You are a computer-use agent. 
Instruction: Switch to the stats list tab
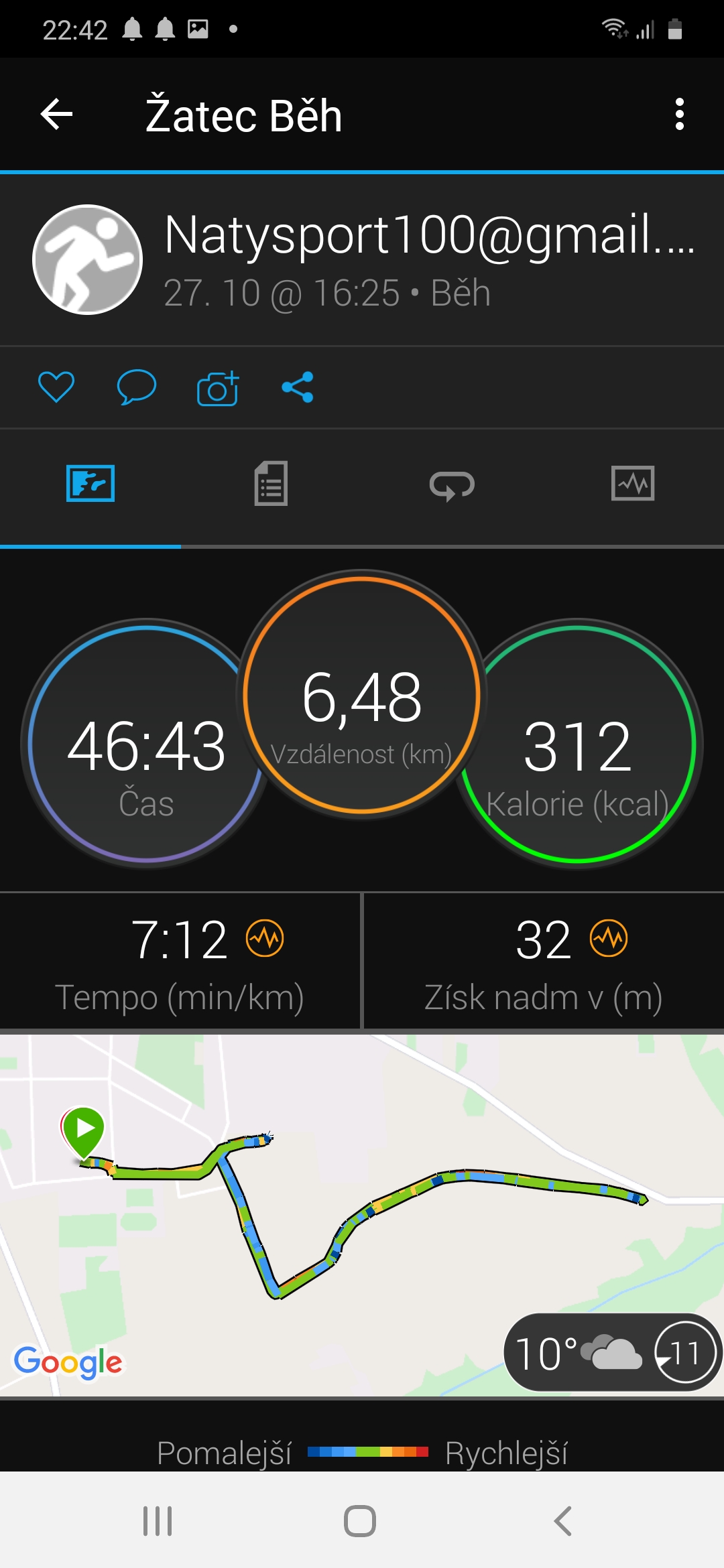271,483
